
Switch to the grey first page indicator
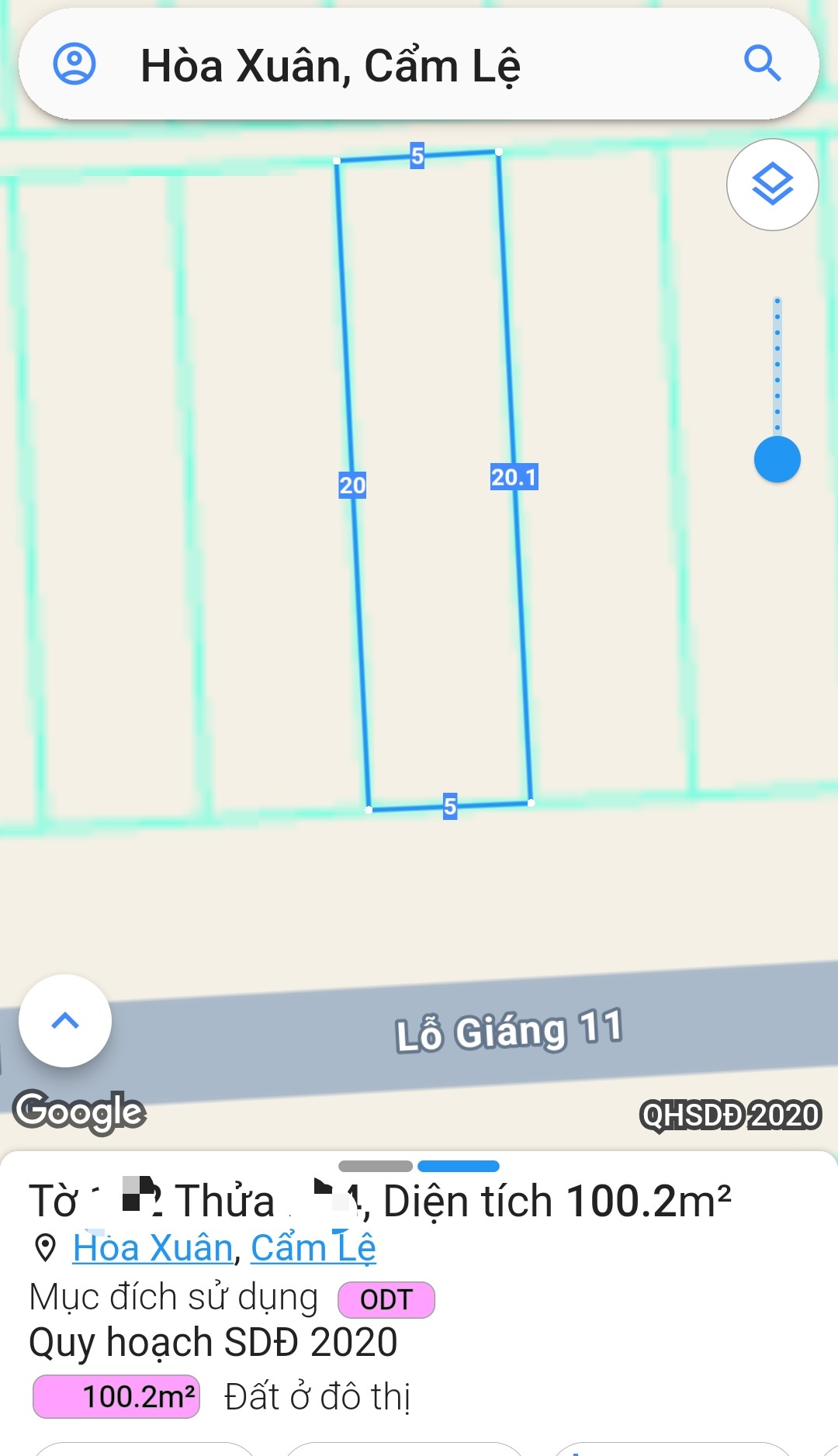click(376, 1166)
